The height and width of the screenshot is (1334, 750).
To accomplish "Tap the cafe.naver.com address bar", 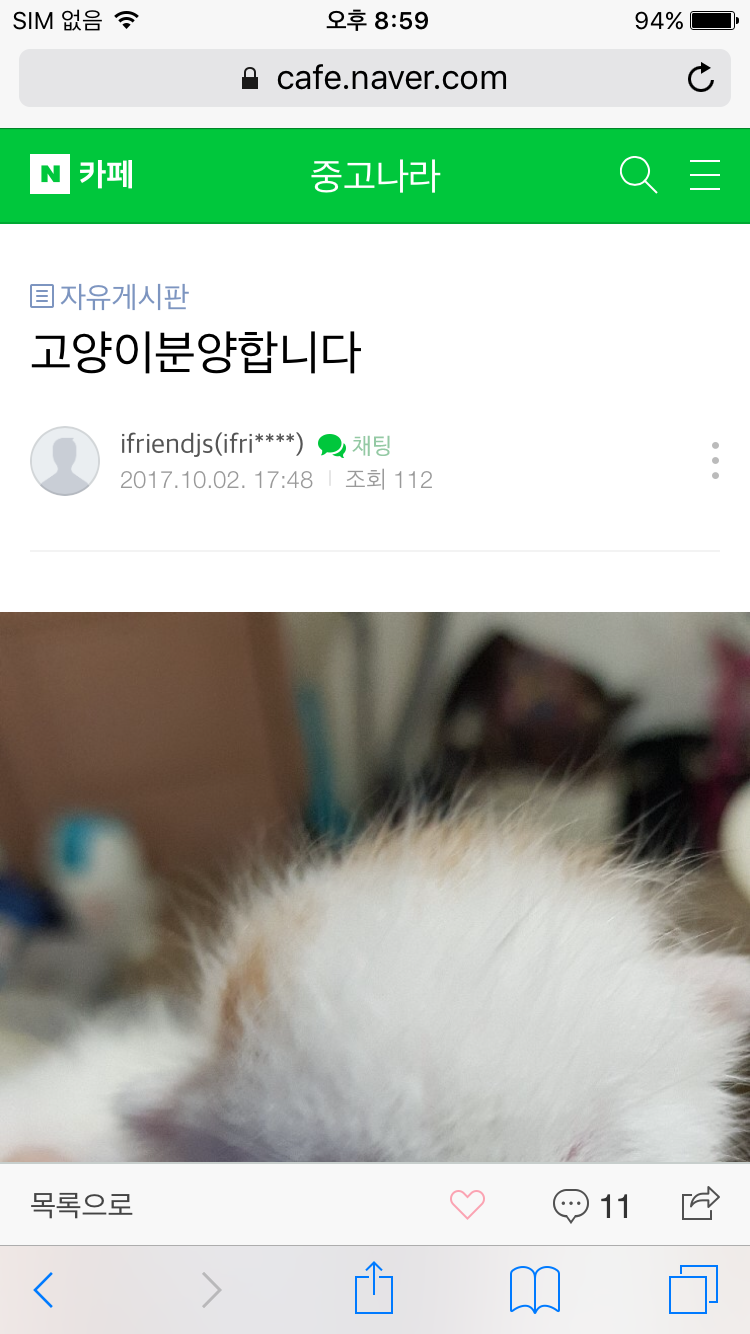I will point(375,78).
